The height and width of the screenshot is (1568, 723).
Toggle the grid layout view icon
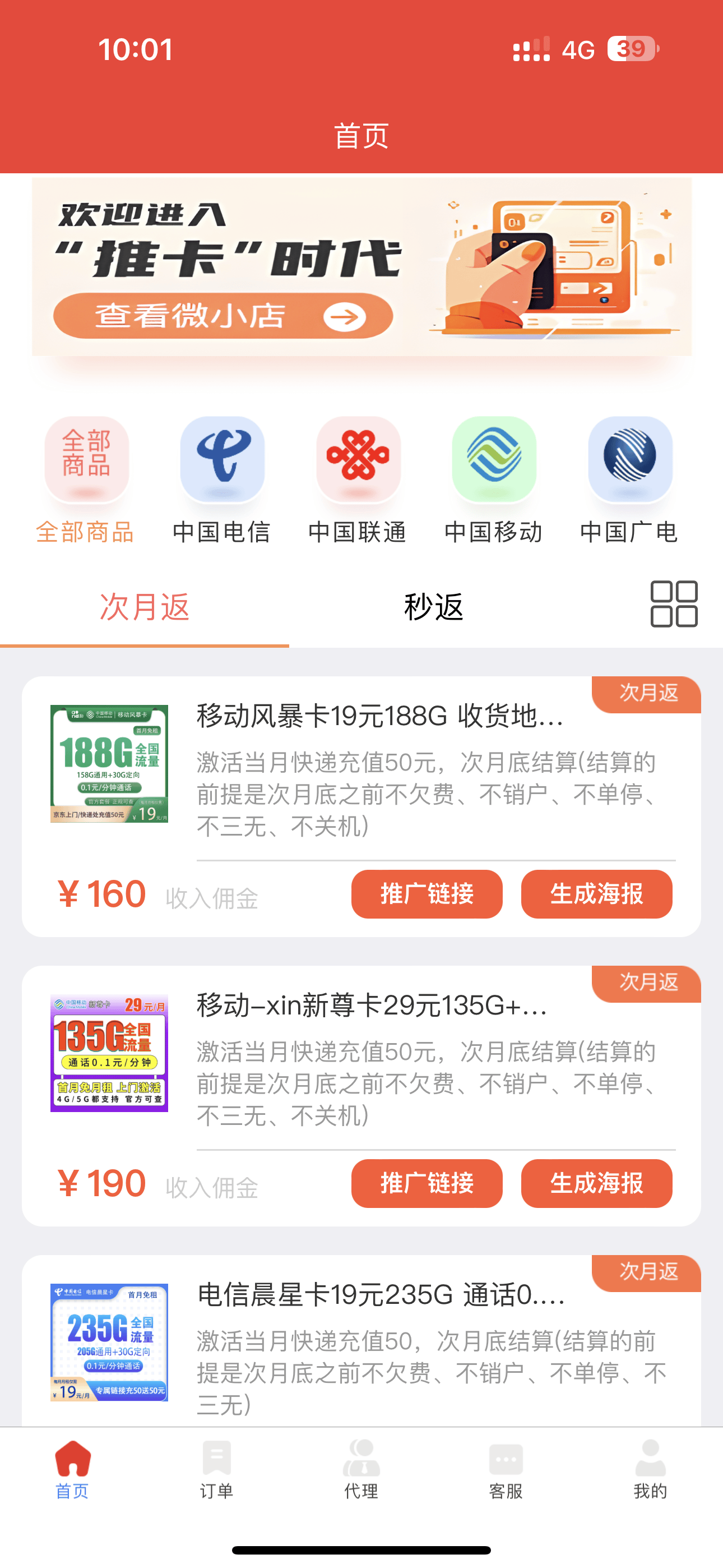coord(674,604)
